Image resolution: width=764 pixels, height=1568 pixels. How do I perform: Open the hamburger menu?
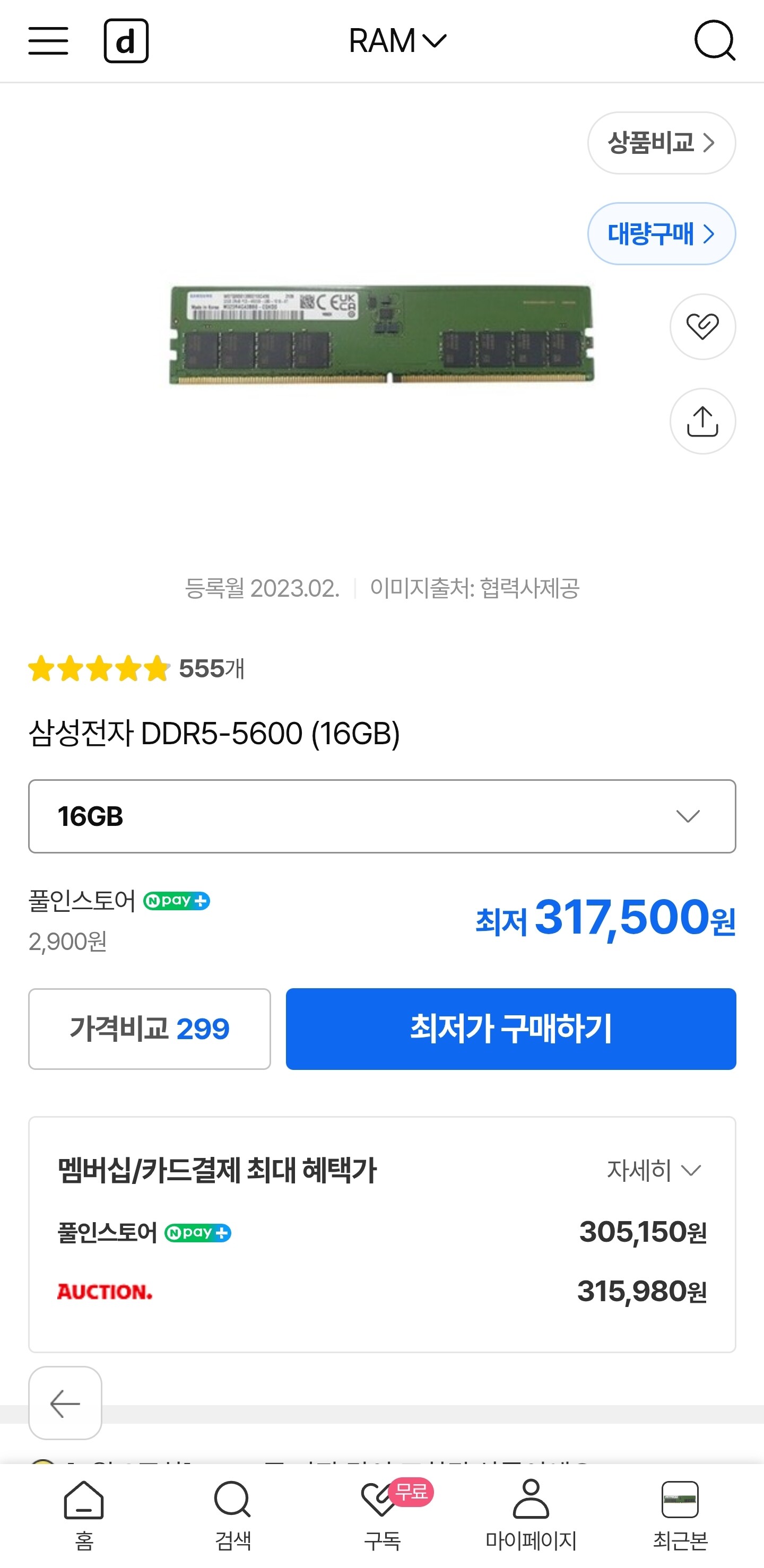click(48, 41)
